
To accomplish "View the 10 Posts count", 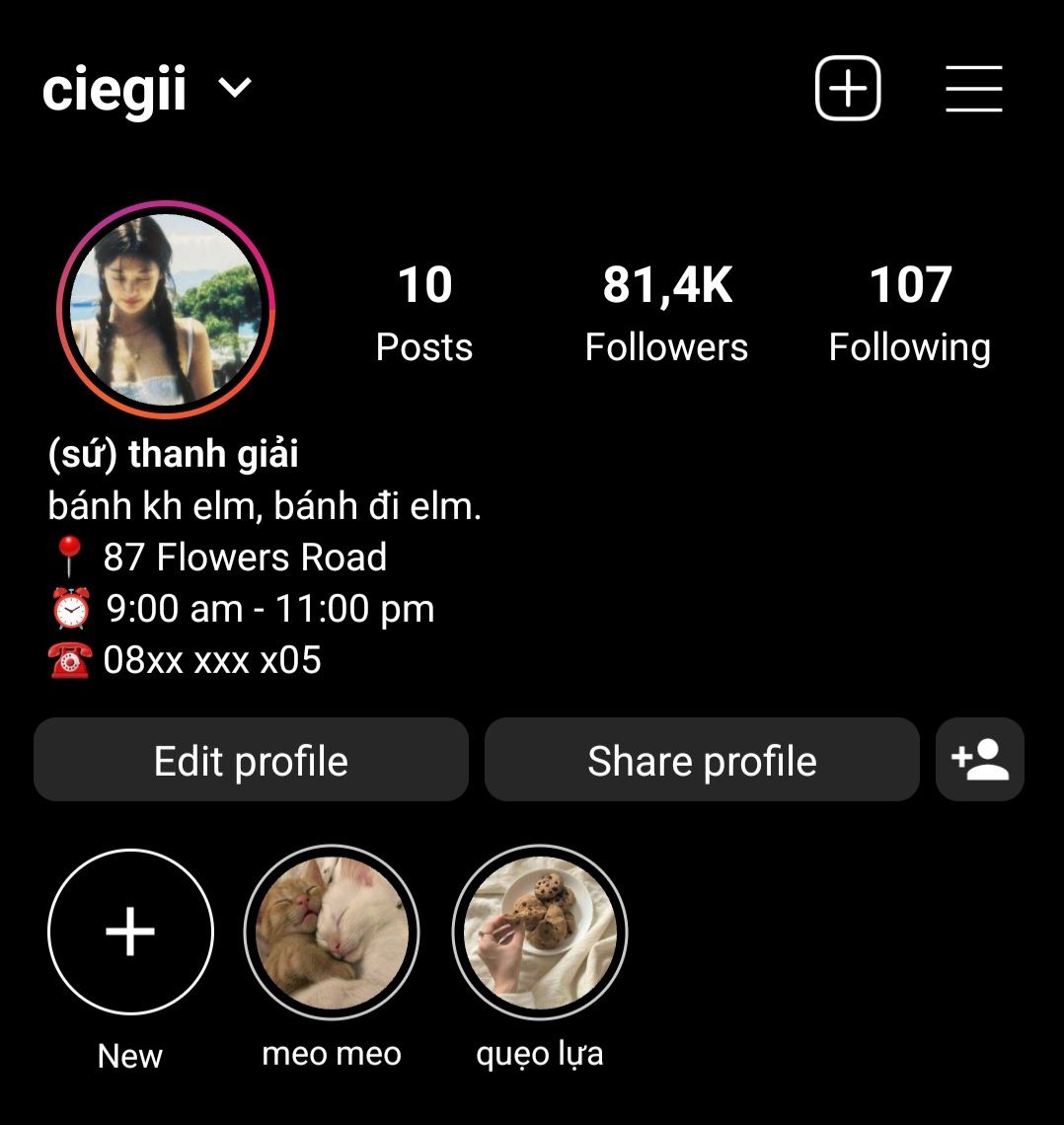I will click(424, 314).
